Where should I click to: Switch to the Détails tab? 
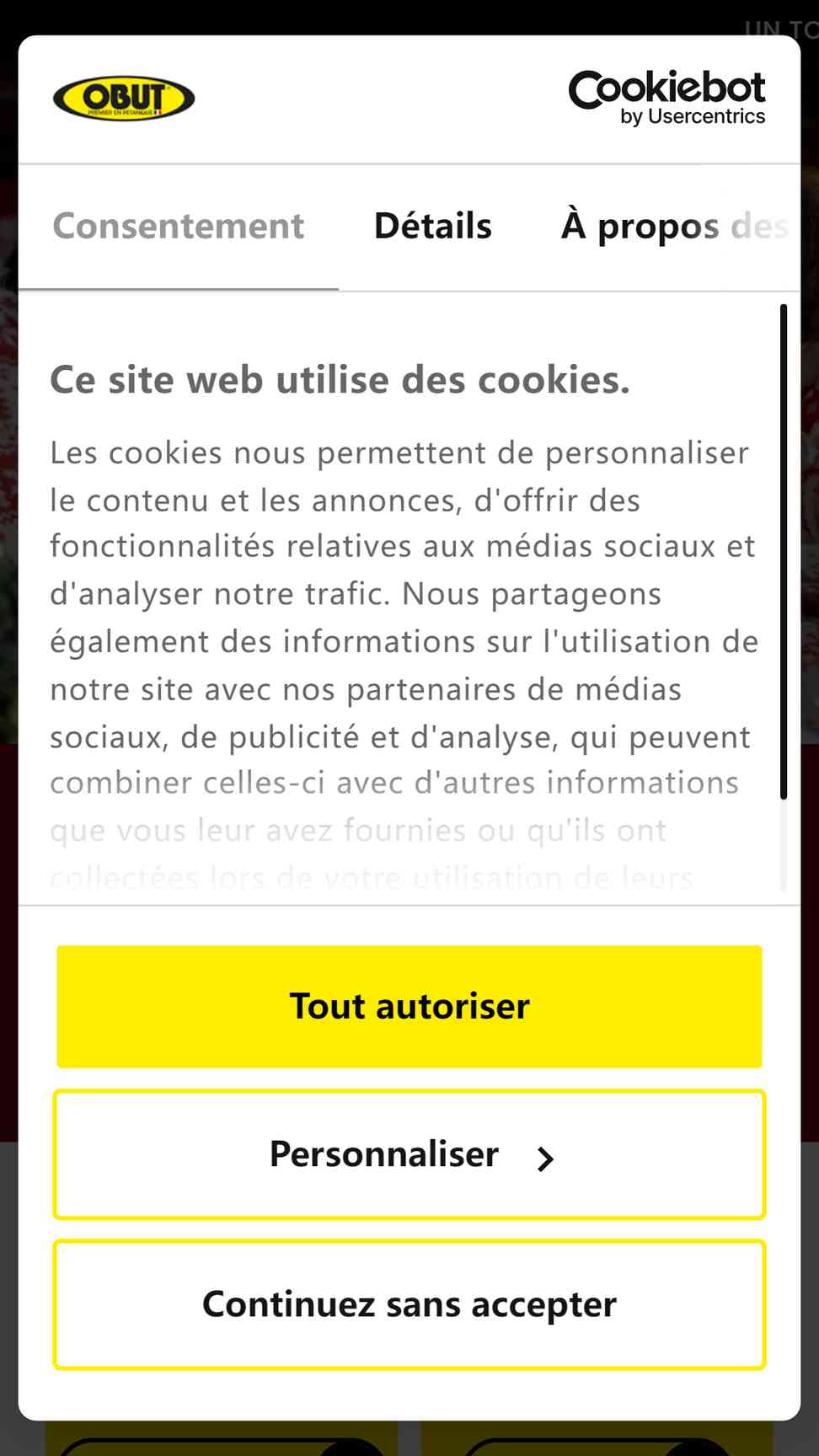point(432,227)
